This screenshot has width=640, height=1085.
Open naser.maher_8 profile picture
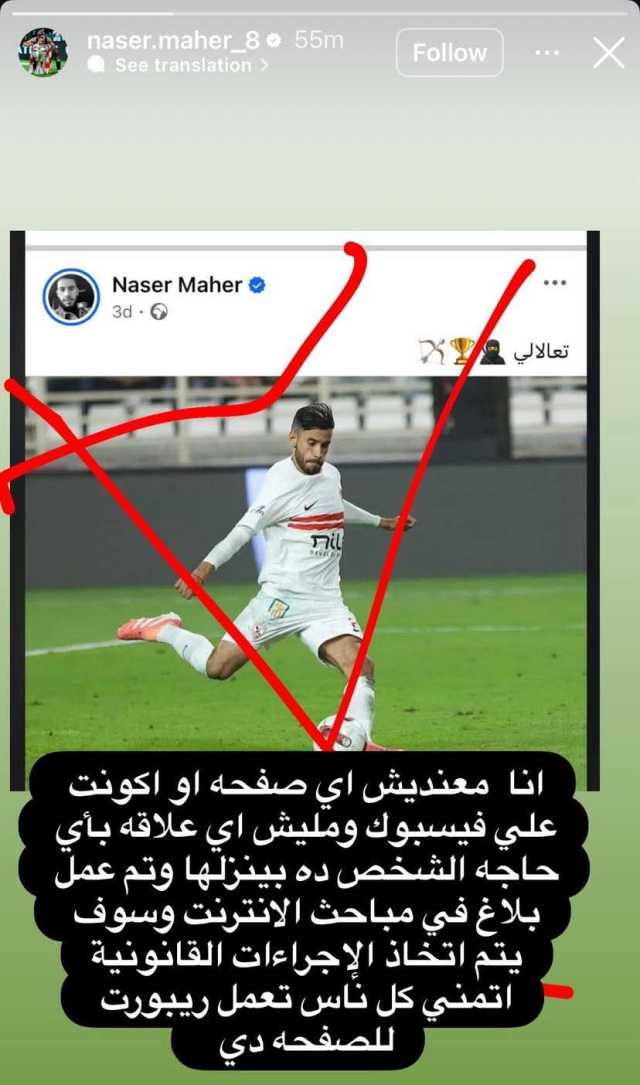point(43,52)
